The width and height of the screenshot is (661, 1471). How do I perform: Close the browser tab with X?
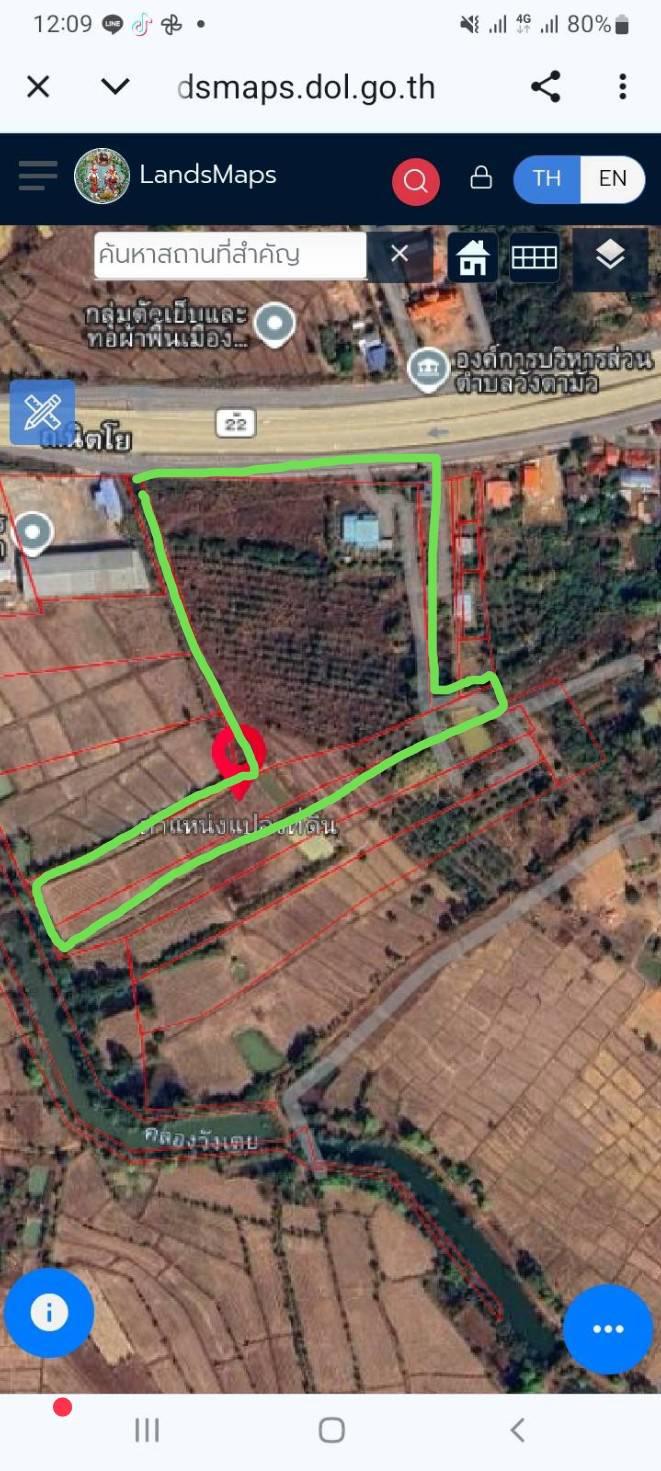38,87
